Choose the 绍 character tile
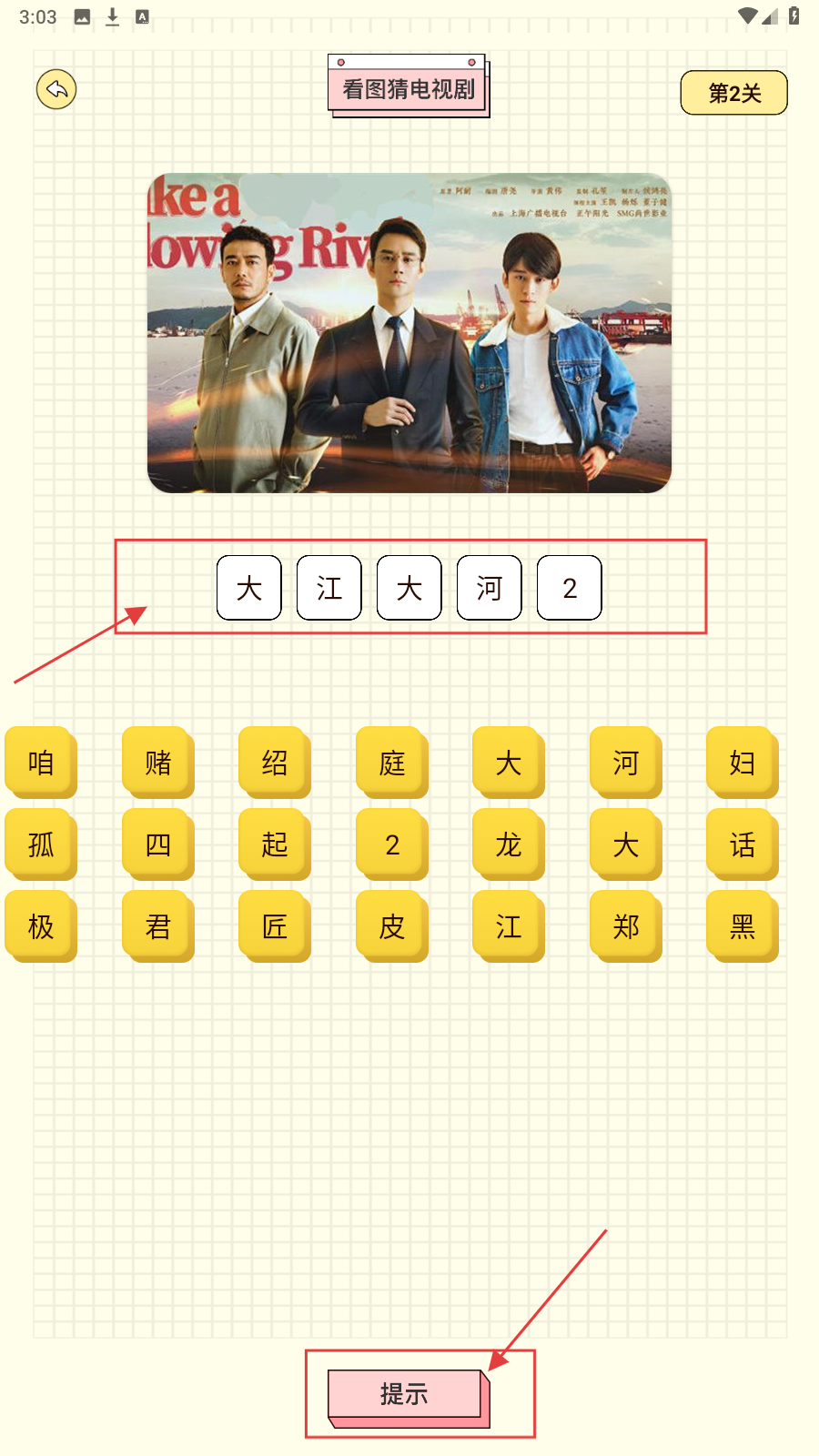The height and width of the screenshot is (1456, 819). pos(275,762)
